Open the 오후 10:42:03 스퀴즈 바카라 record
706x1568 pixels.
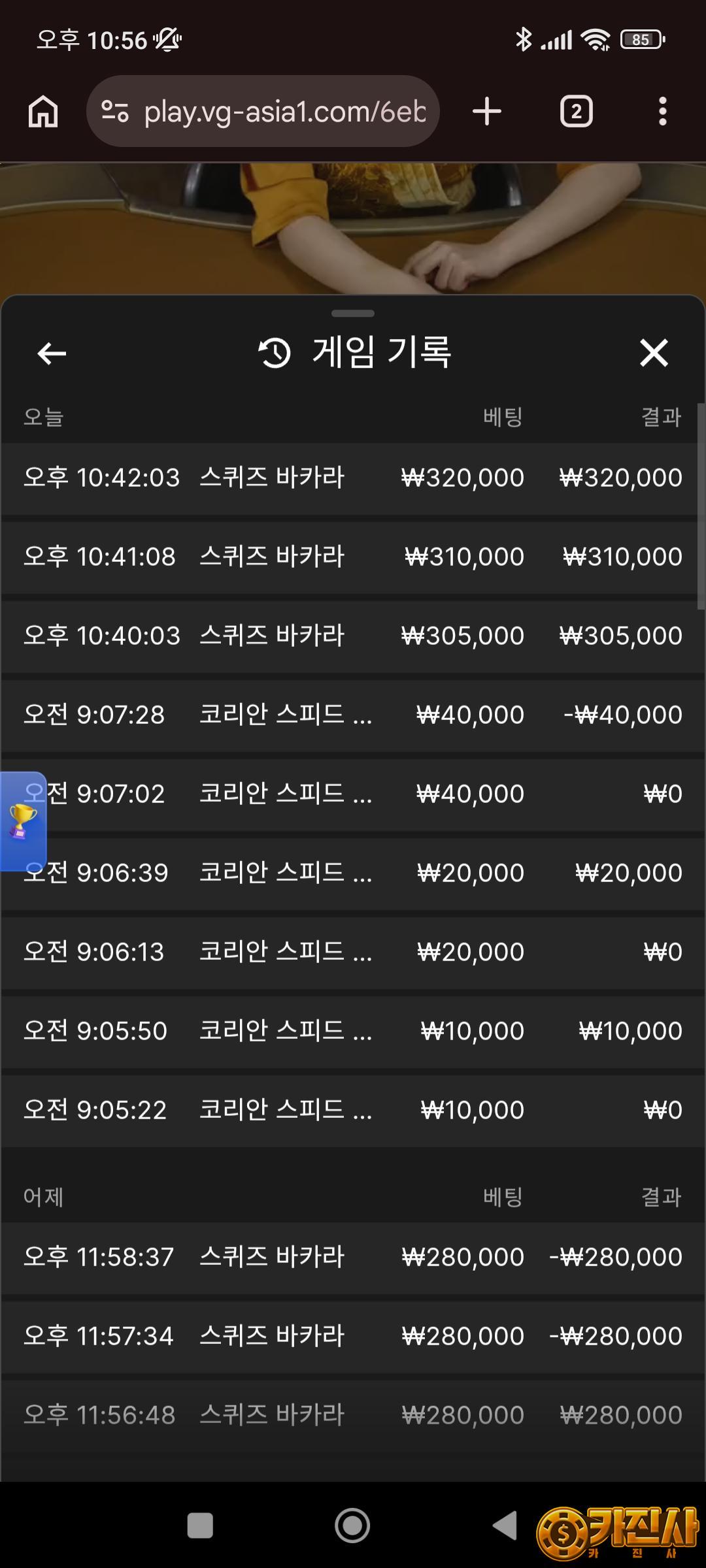(353, 478)
